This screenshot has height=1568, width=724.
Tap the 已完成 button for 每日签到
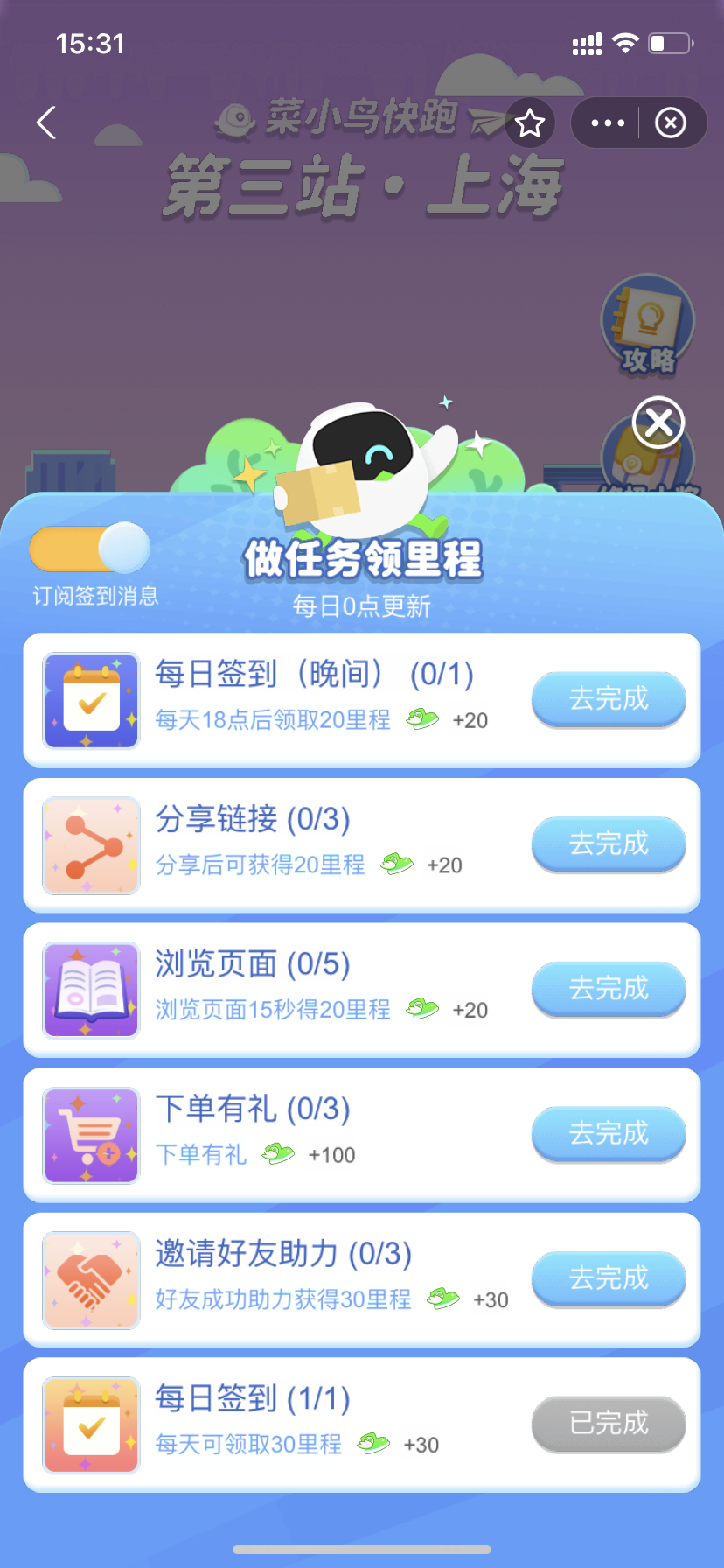609,1424
